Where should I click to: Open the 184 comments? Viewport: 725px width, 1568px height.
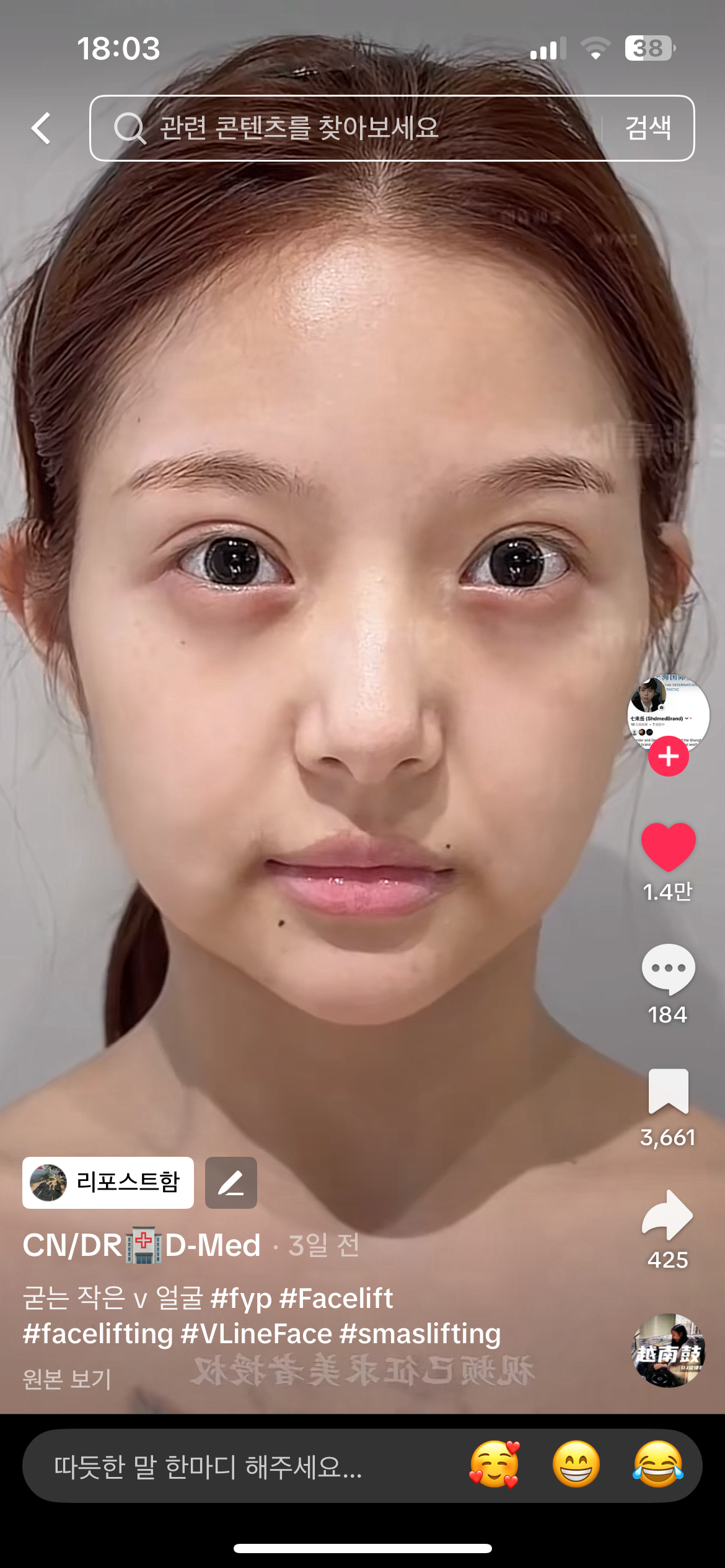(668, 969)
